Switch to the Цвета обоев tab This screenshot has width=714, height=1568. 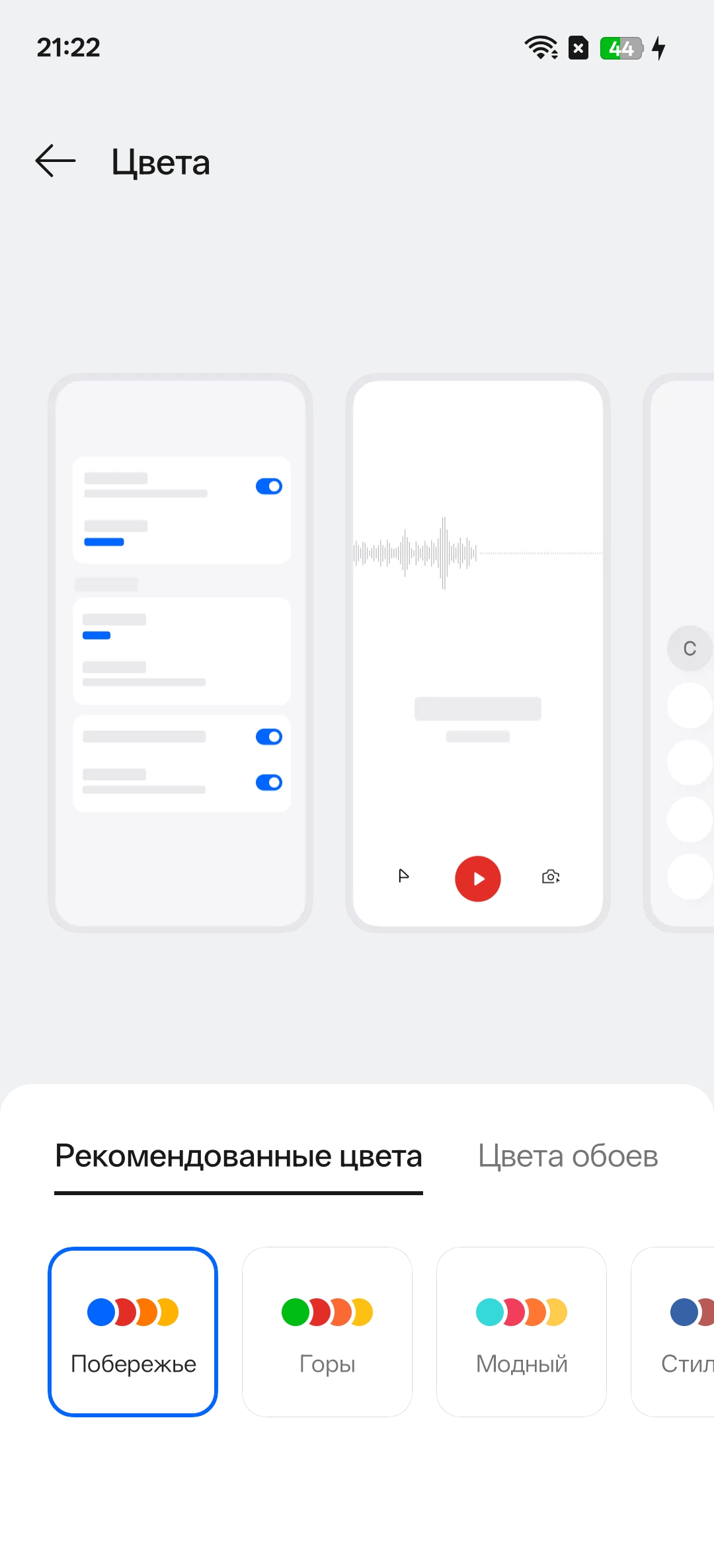567,1156
